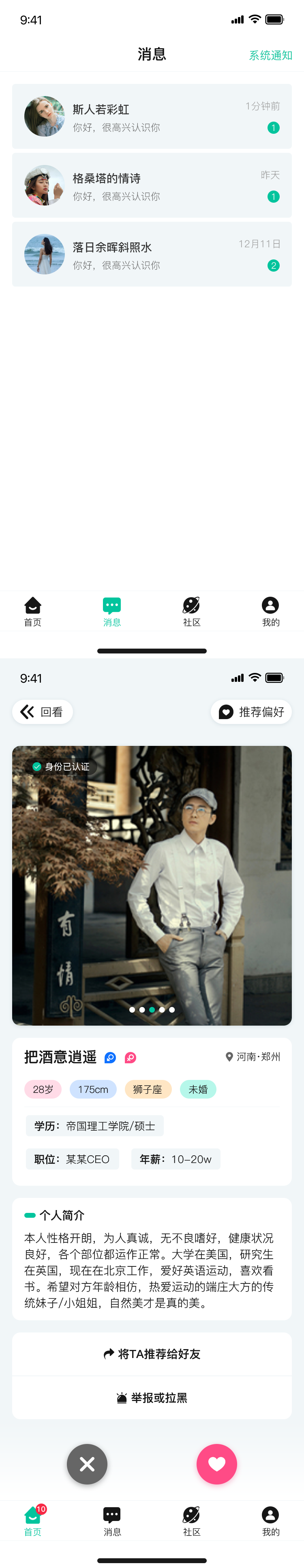Open the chat with 斯人若彩虹
The height and width of the screenshot is (1568, 304).
(152, 117)
